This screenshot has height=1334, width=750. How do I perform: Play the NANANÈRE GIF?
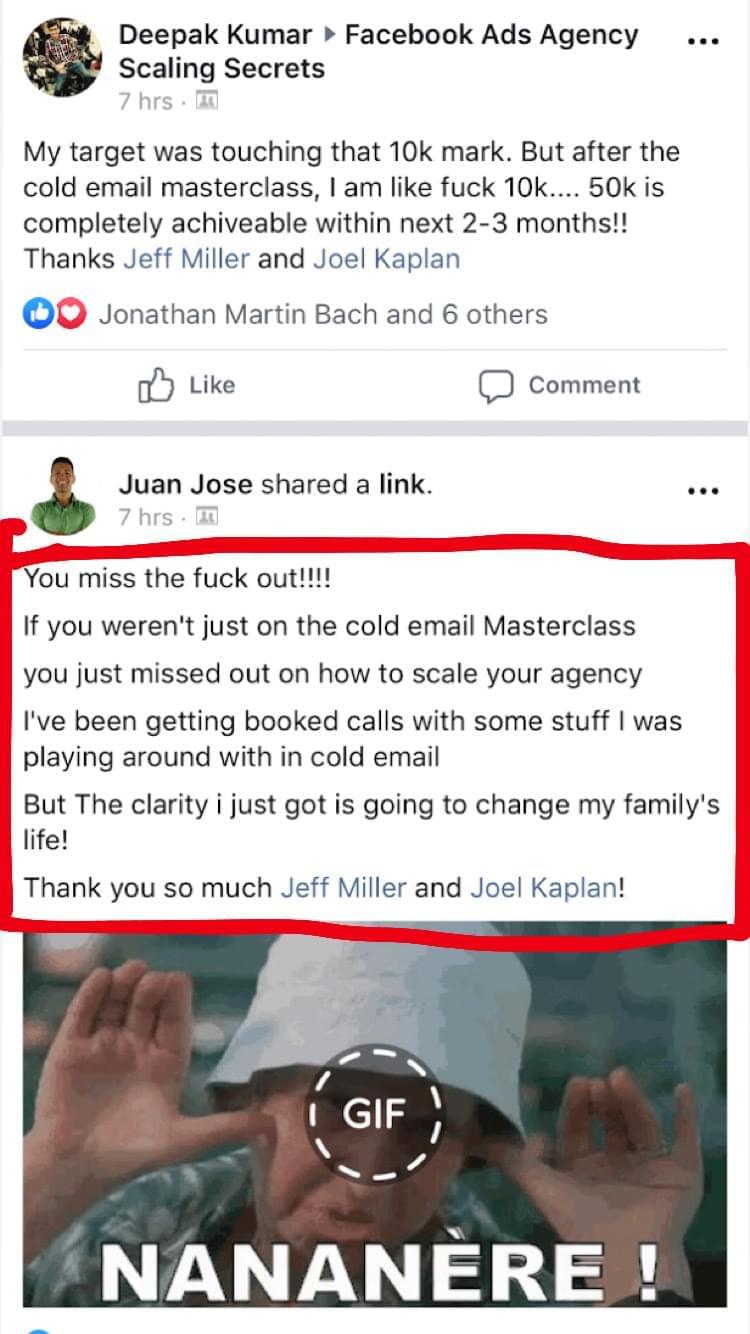(374, 1114)
